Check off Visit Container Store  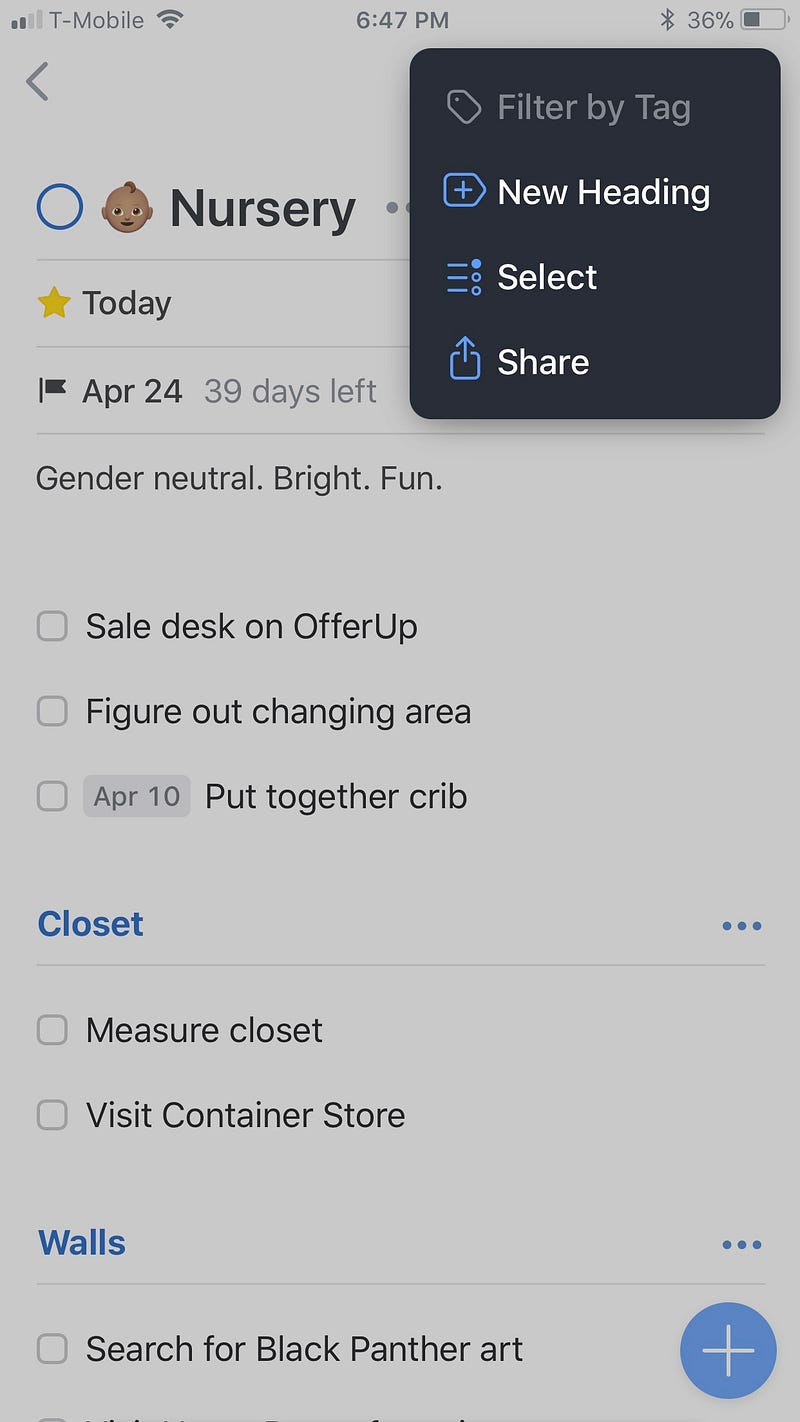tap(52, 1115)
